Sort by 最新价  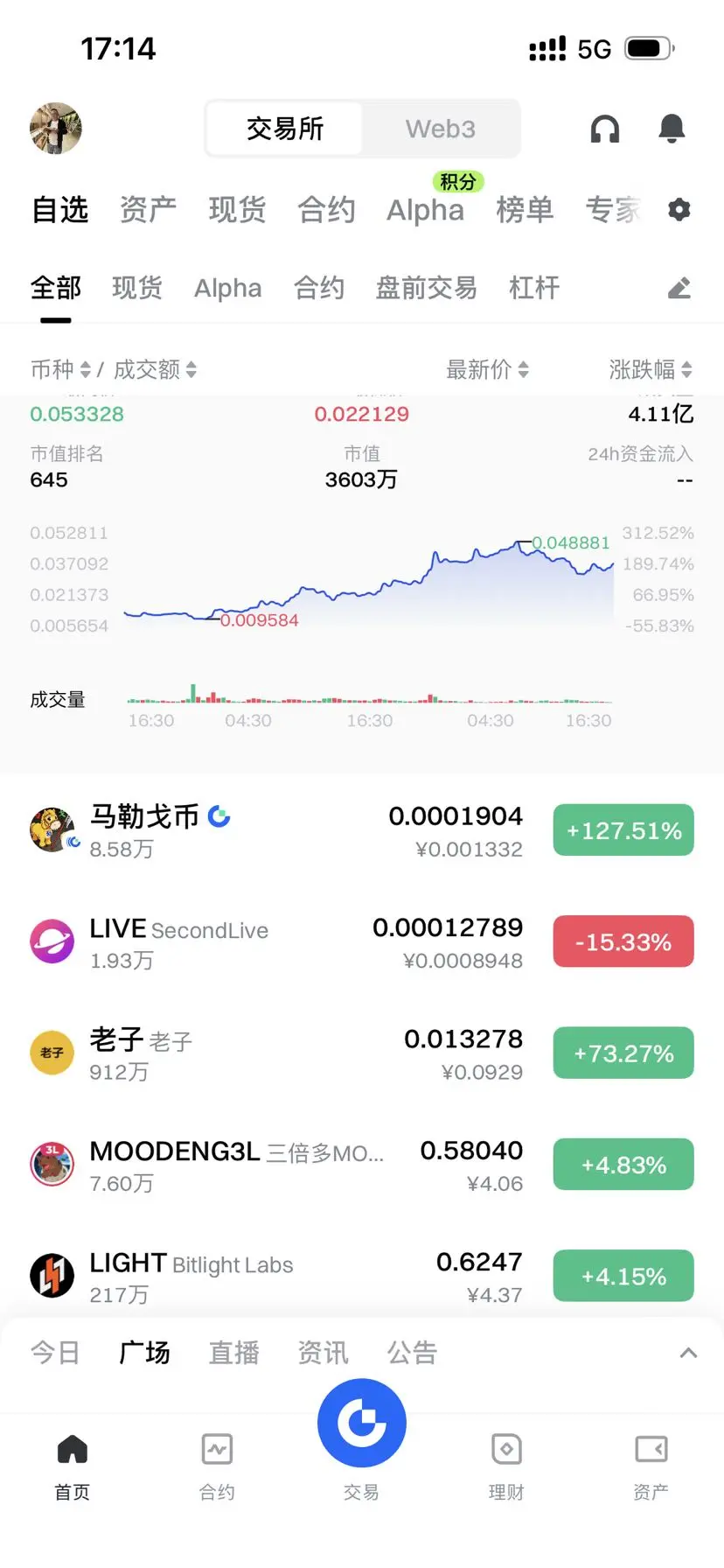487,369
